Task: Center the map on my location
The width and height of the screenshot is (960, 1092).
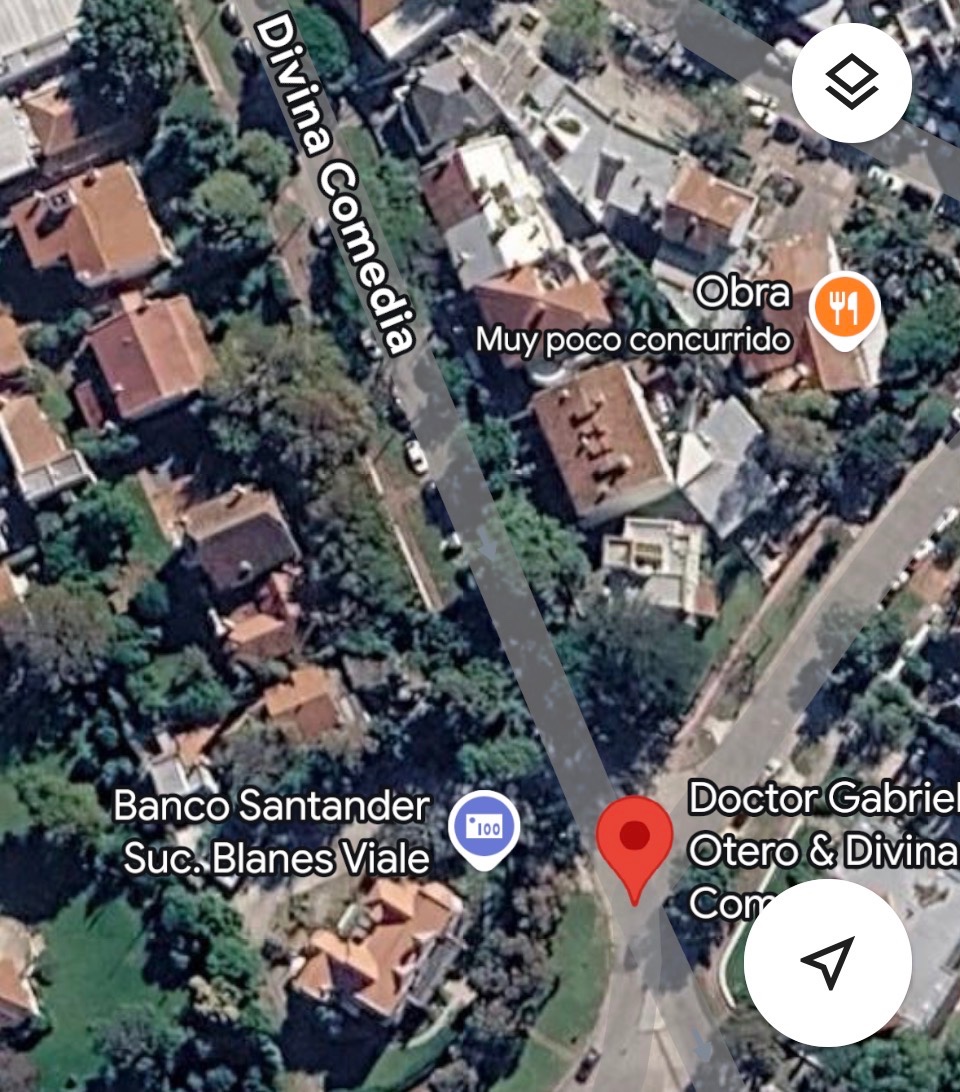Action: tap(828, 962)
